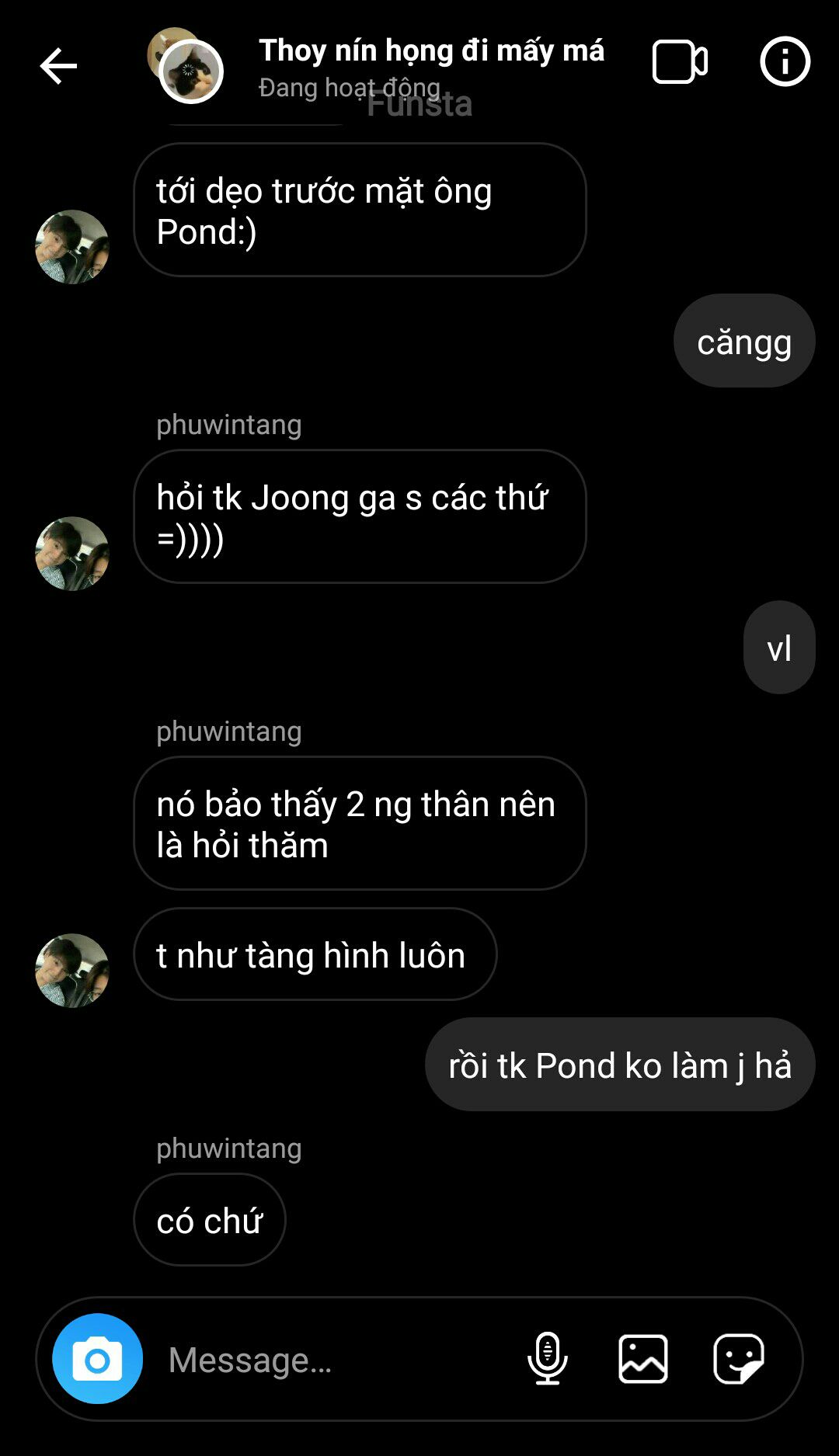Open the camera to send a photo
This screenshot has height=1456, width=839.
coord(98,1359)
